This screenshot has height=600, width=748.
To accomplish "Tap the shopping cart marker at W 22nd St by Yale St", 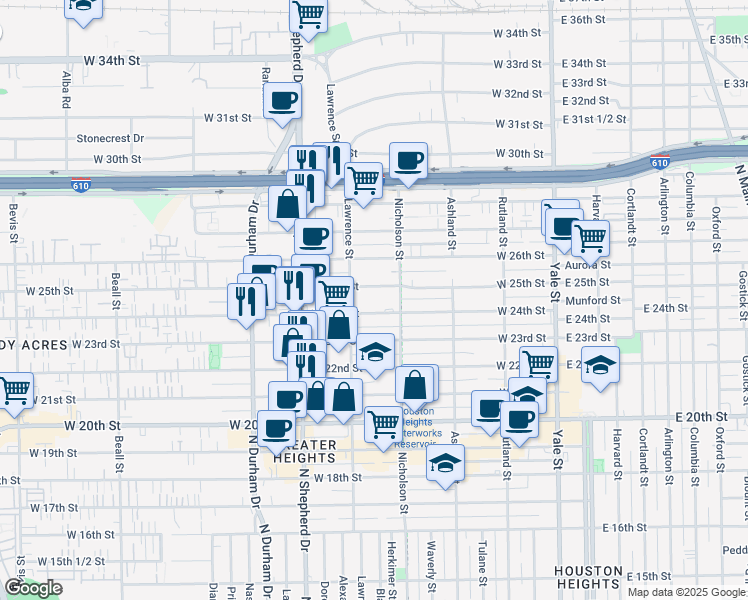I will click(538, 363).
